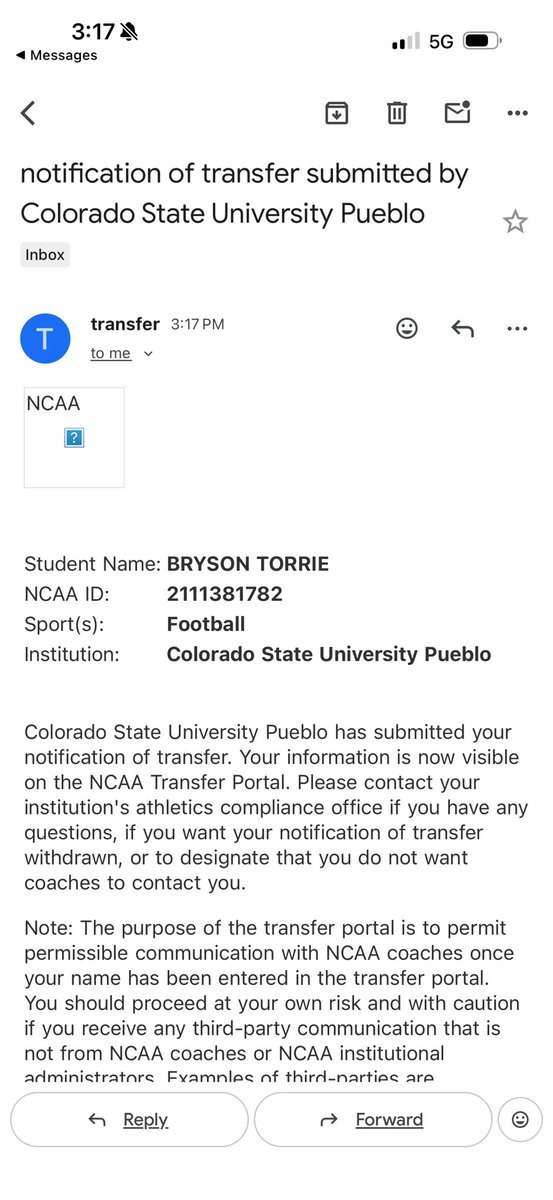Viewport: 553px width, 1200px height.
Task: Return to Messages via the status bar link
Action: point(57,56)
